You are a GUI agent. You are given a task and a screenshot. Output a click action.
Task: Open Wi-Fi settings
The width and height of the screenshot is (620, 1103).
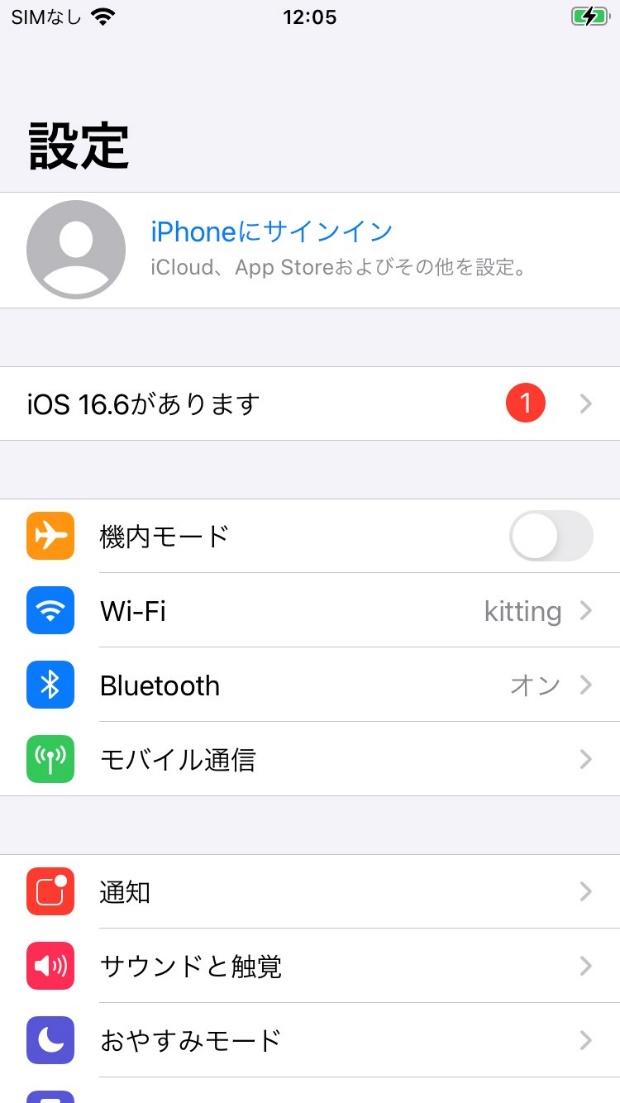click(x=310, y=611)
